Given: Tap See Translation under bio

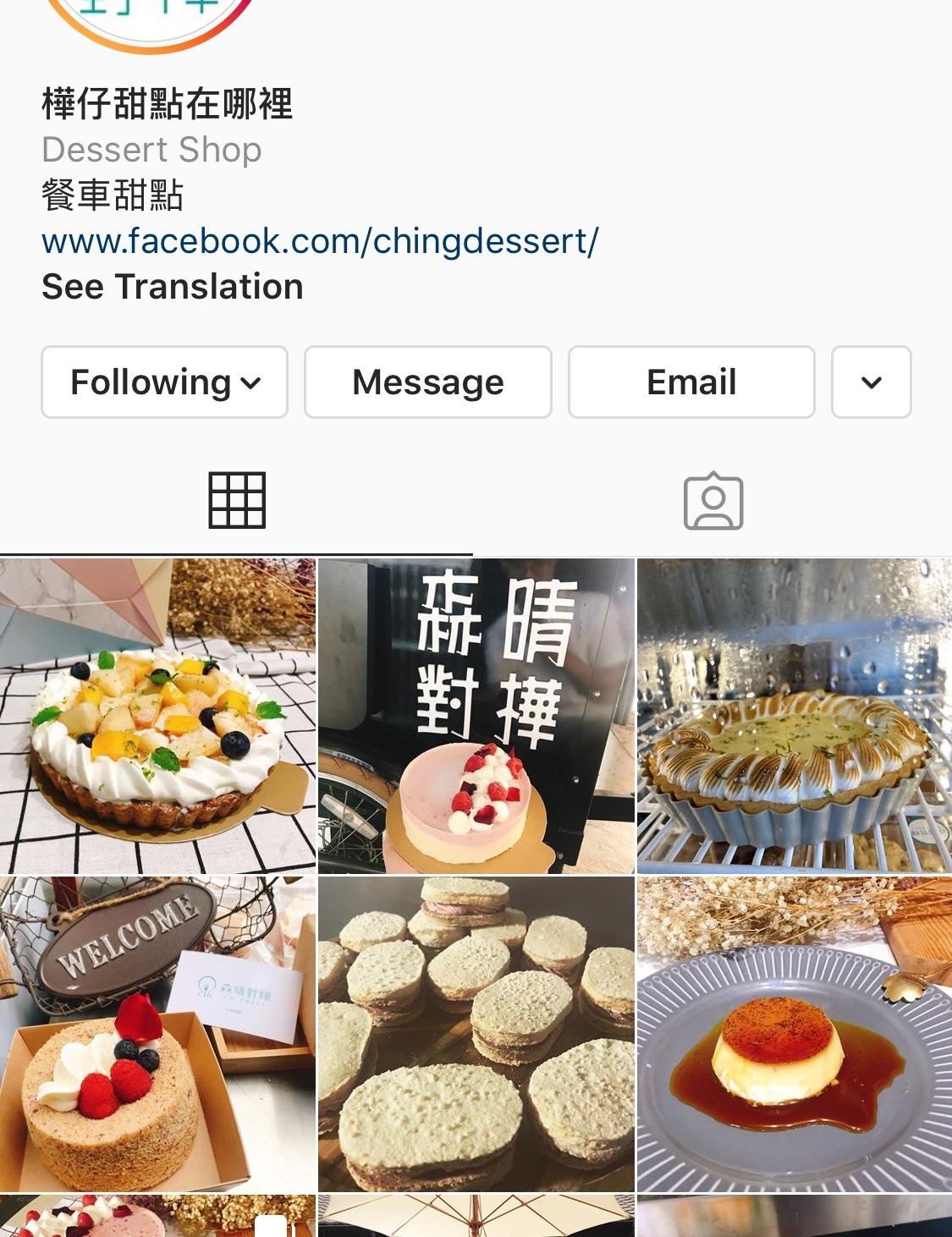Looking at the screenshot, I should click(173, 286).
